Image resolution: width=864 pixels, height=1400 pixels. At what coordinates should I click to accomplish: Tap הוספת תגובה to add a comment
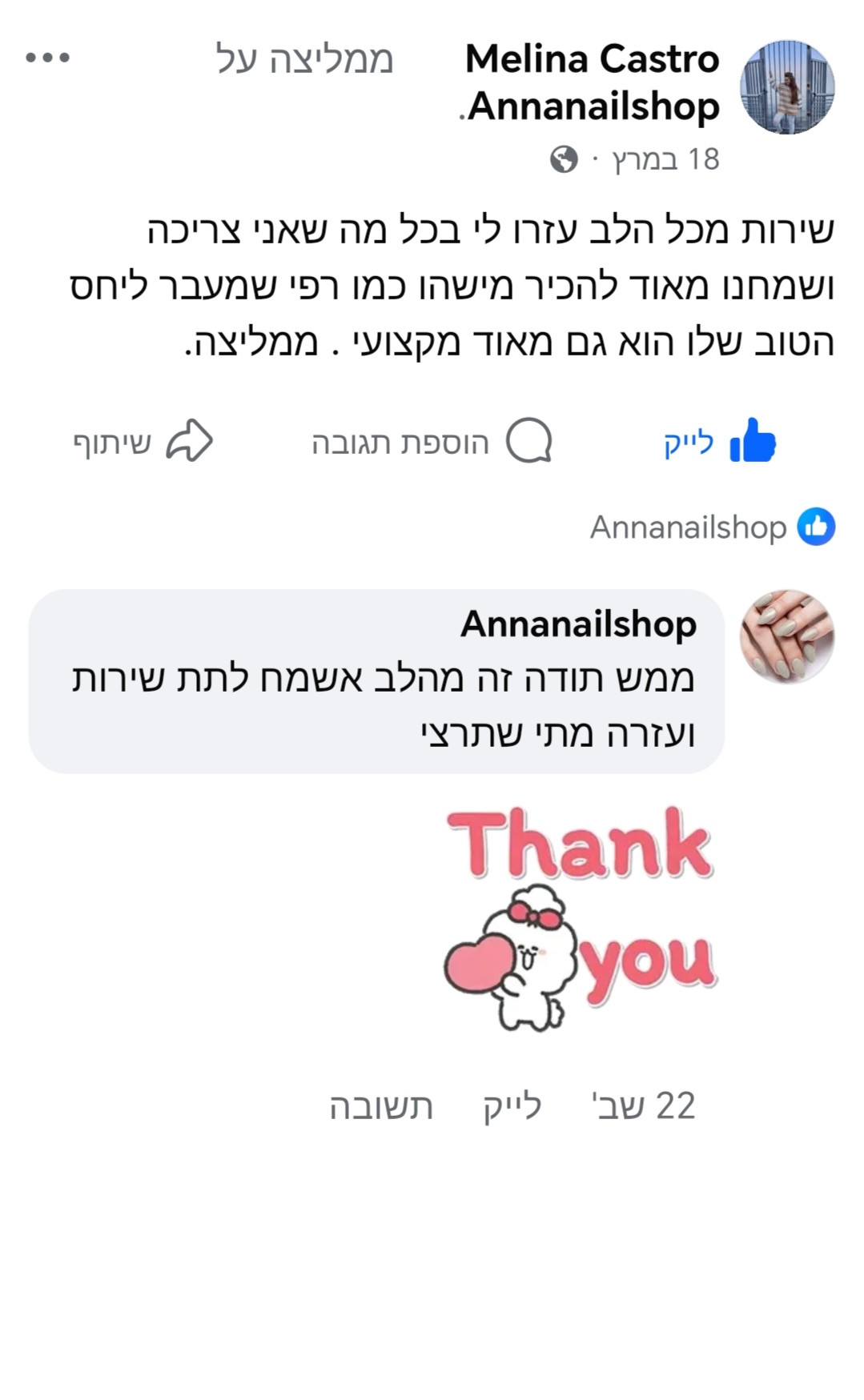pos(432,442)
